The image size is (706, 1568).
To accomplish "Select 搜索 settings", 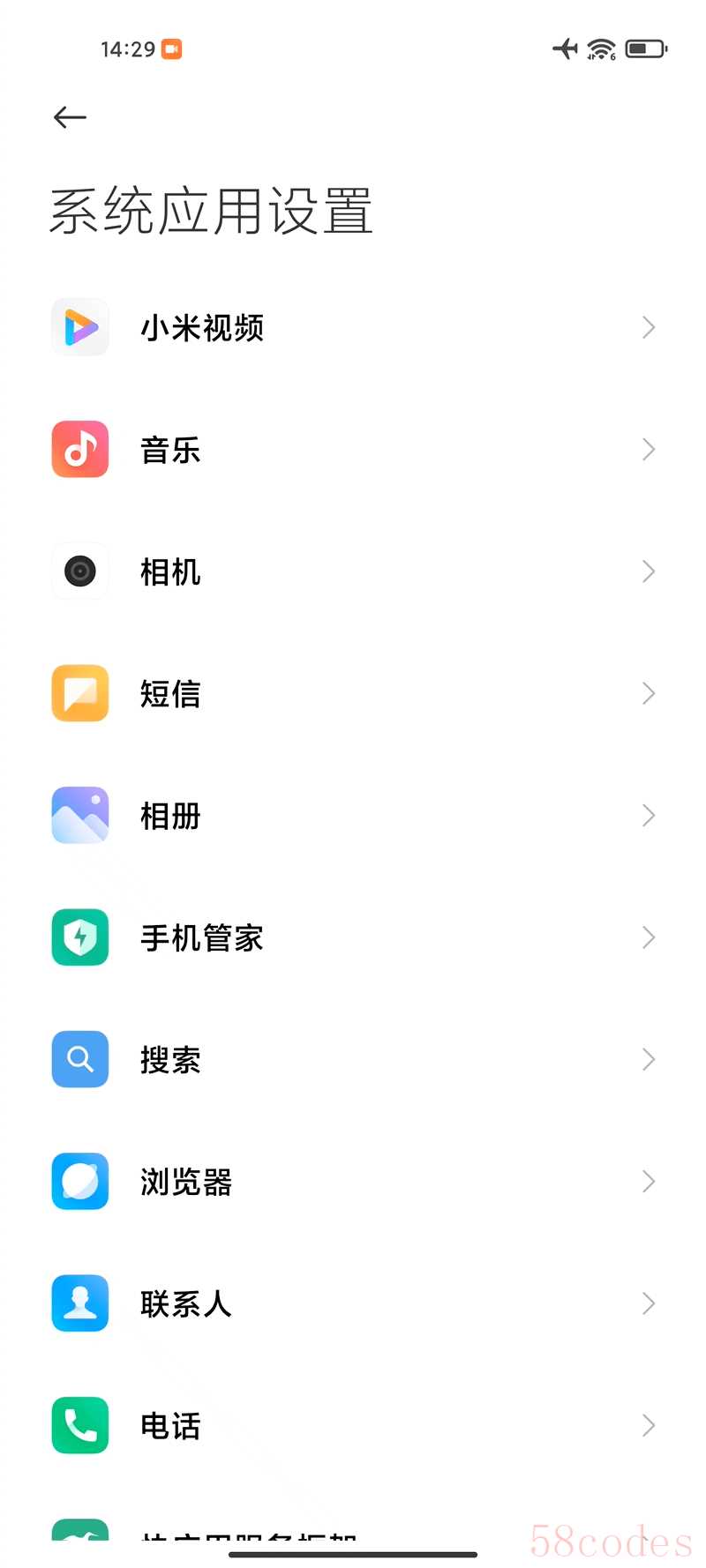I will [x=353, y=1059].
